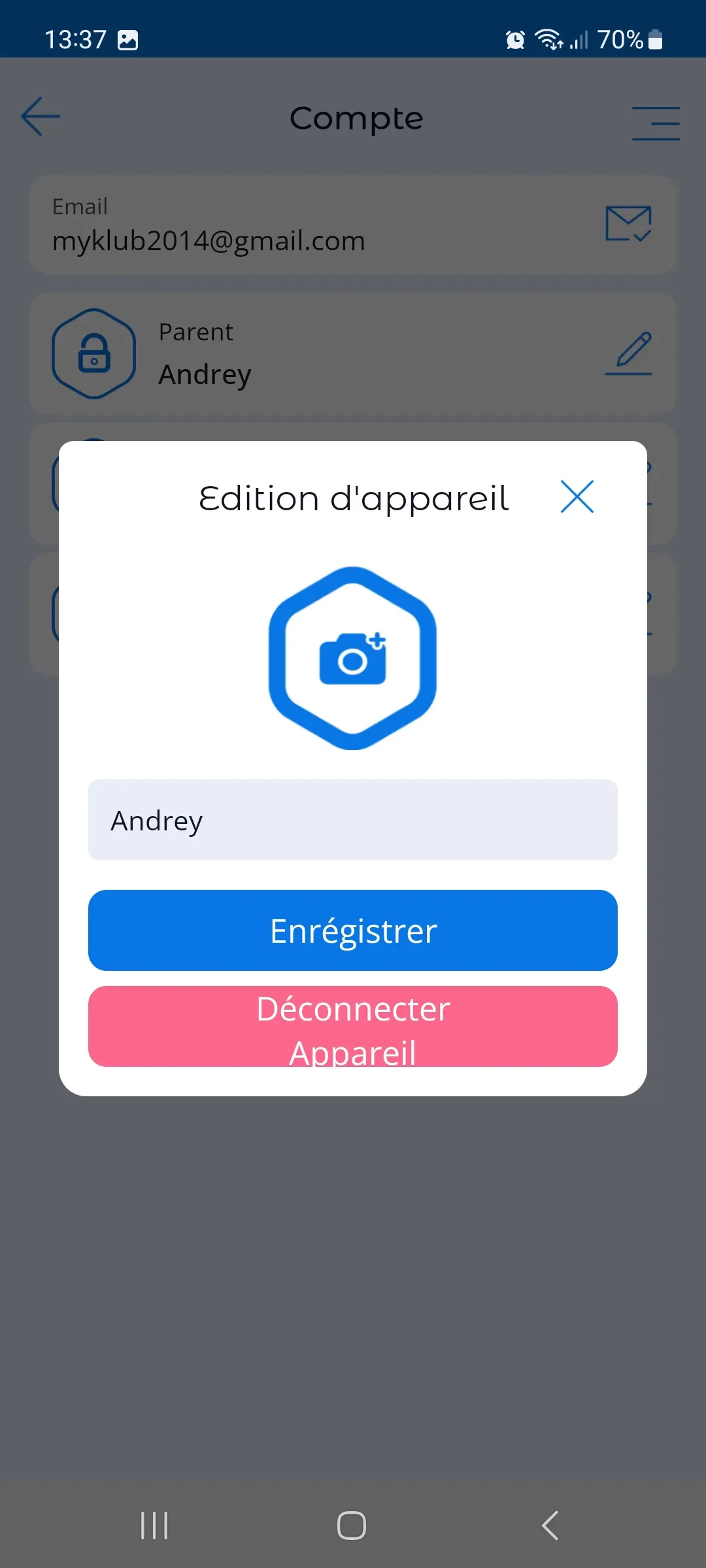Tap the Enrégistrer button

point(352,930)
